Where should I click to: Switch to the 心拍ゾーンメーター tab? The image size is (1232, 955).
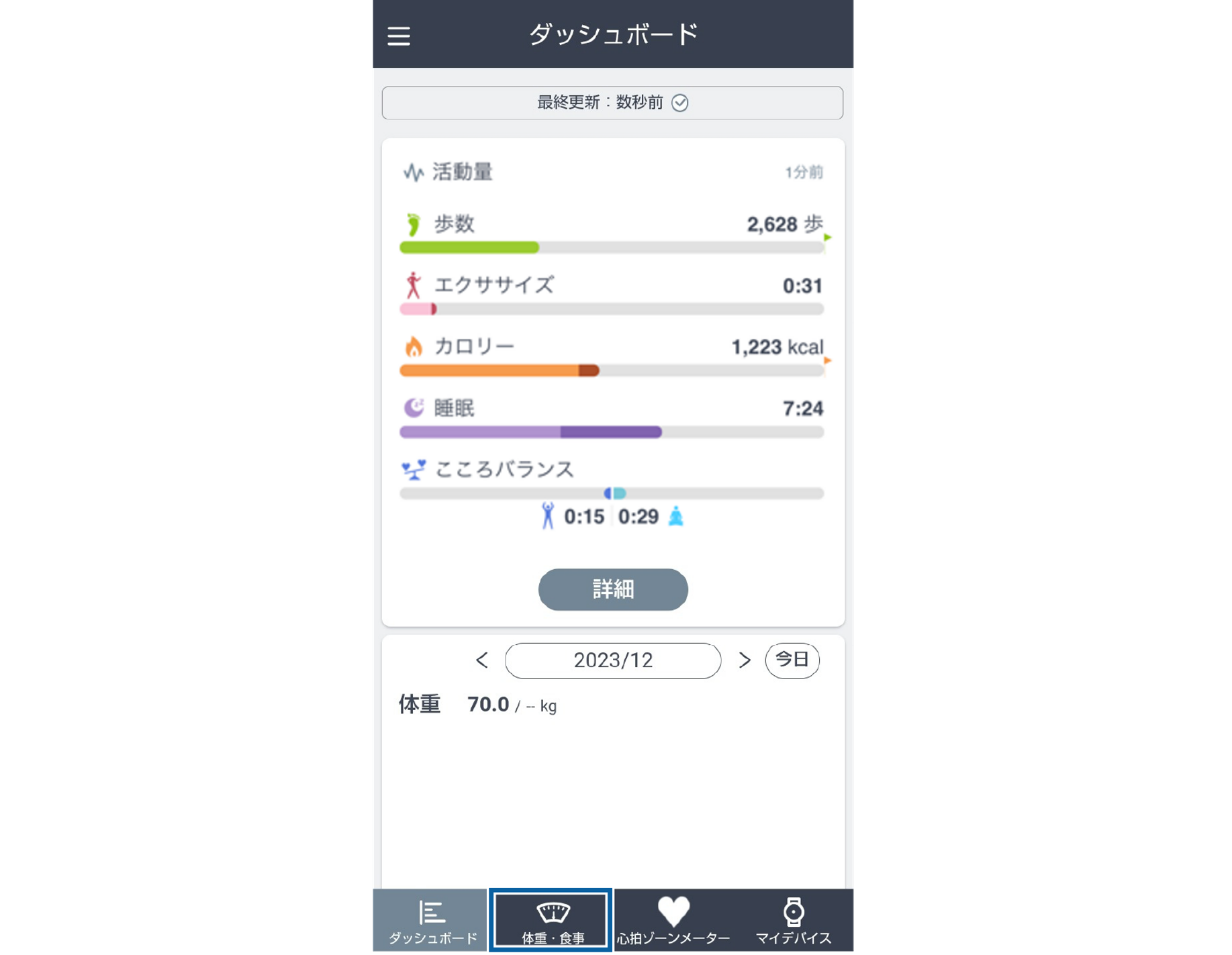pyautogui.click(x=673, y=921)
